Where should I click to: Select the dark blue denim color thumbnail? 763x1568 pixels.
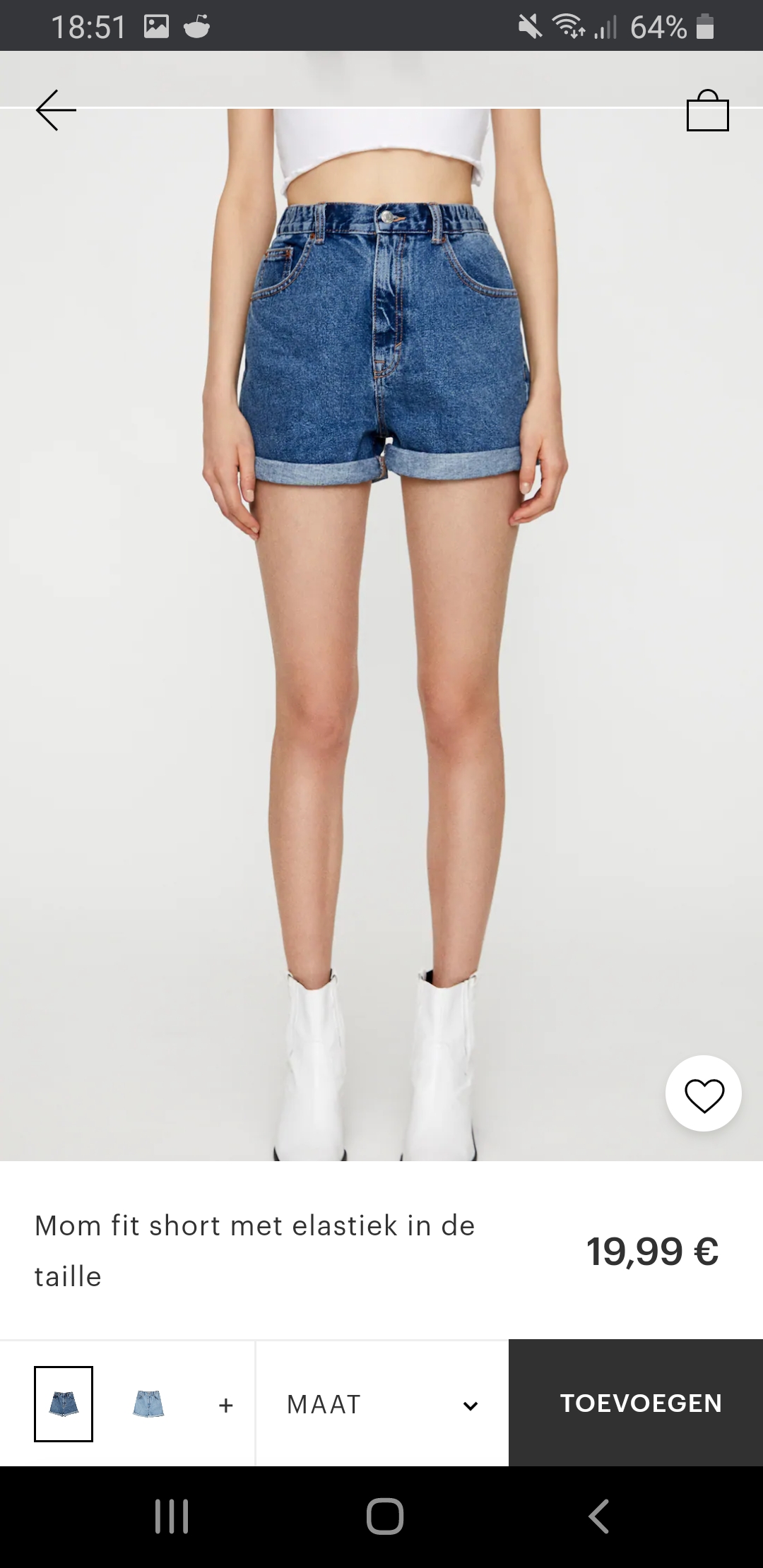(x=64, y=1404)
